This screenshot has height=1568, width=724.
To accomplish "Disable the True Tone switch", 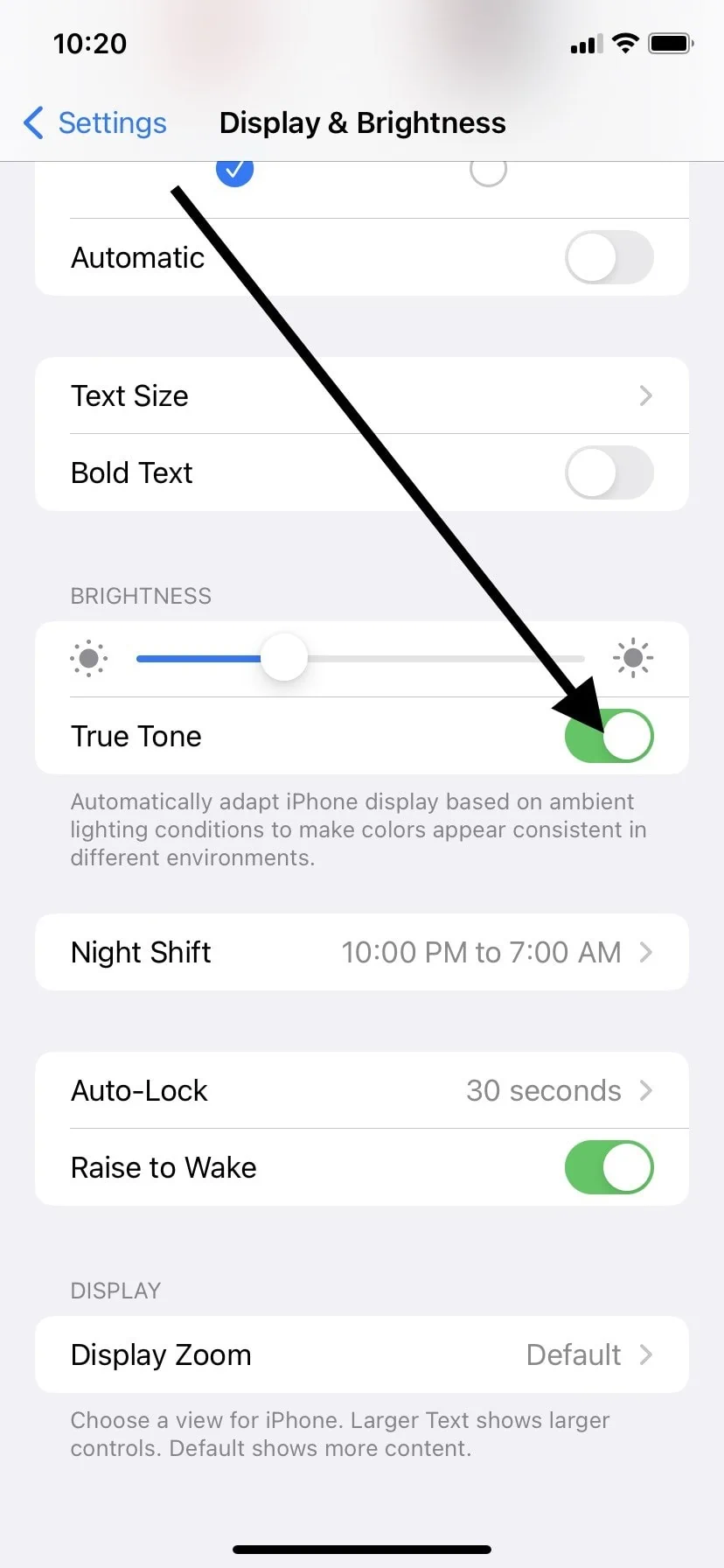I will (609, 736).
